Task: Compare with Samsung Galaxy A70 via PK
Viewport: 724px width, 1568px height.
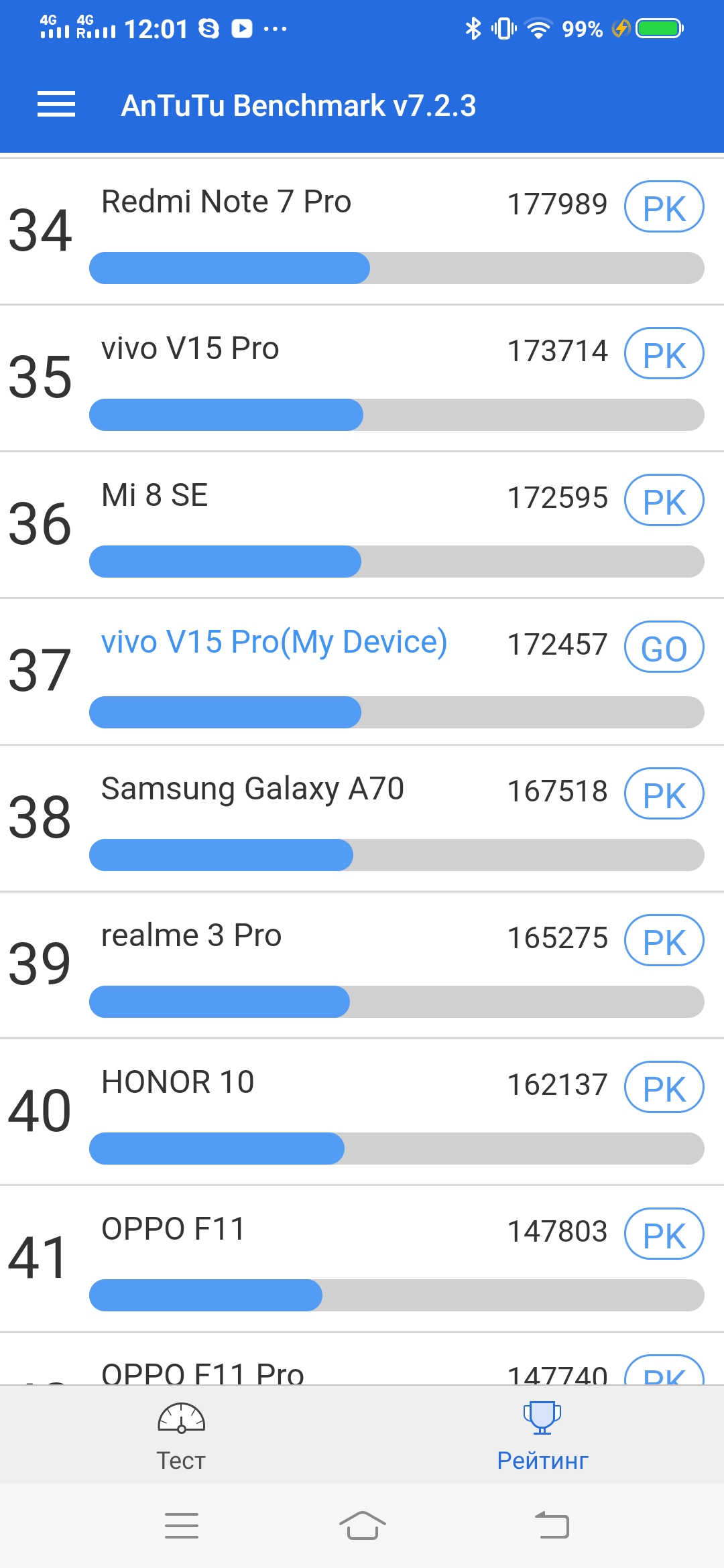Action: (664, 794)
